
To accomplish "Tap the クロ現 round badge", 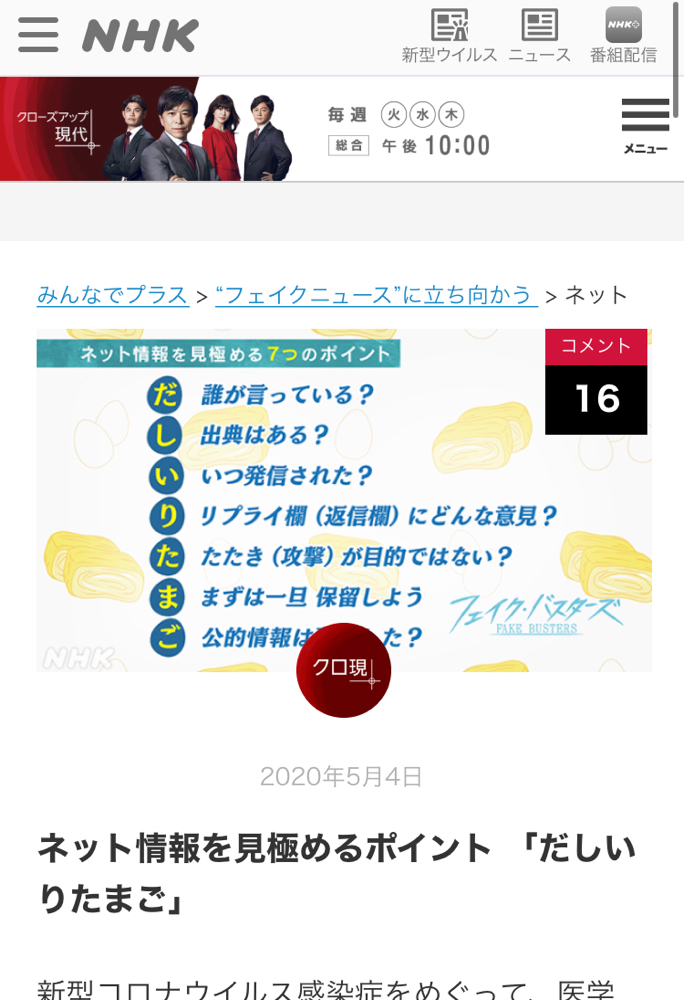I will (x=343, y=670).
